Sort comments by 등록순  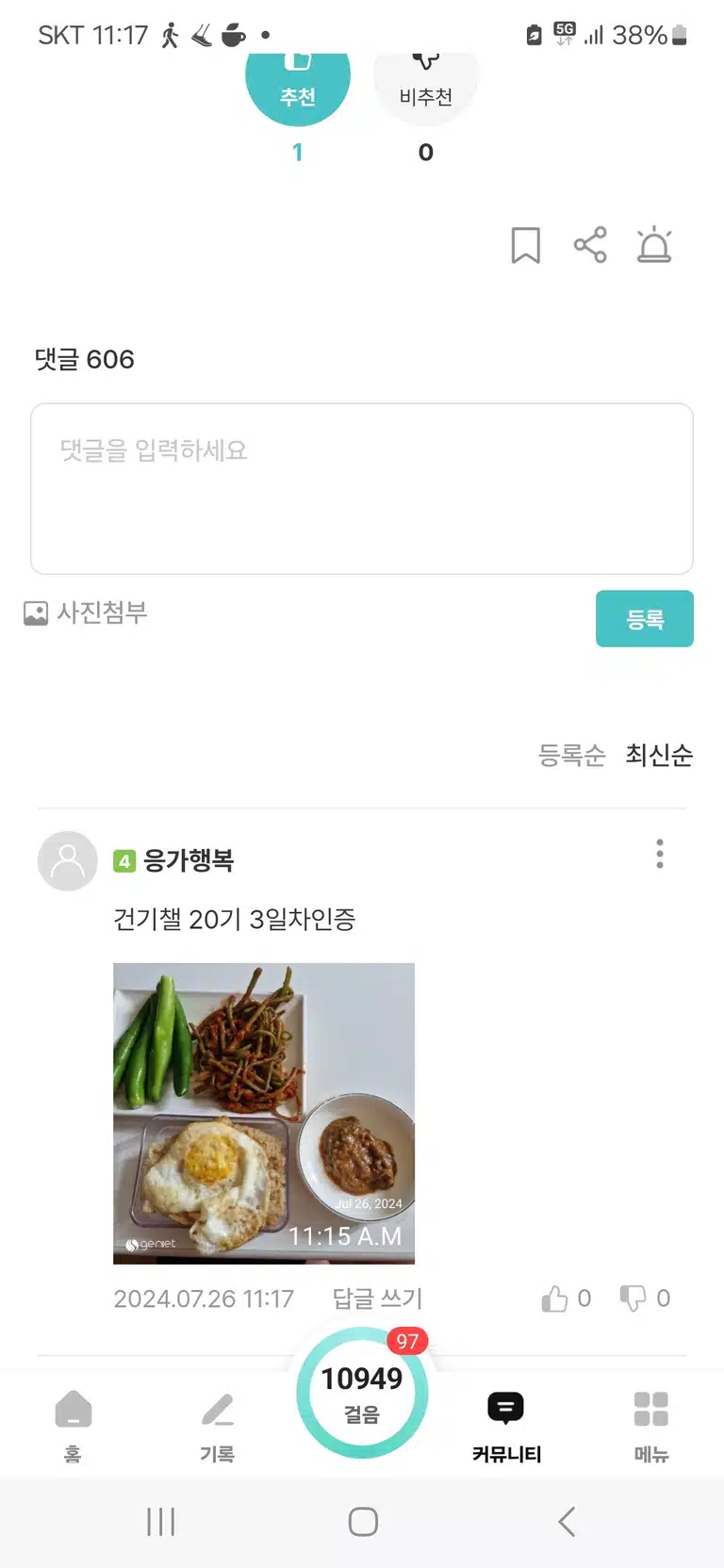click(571, 755)
